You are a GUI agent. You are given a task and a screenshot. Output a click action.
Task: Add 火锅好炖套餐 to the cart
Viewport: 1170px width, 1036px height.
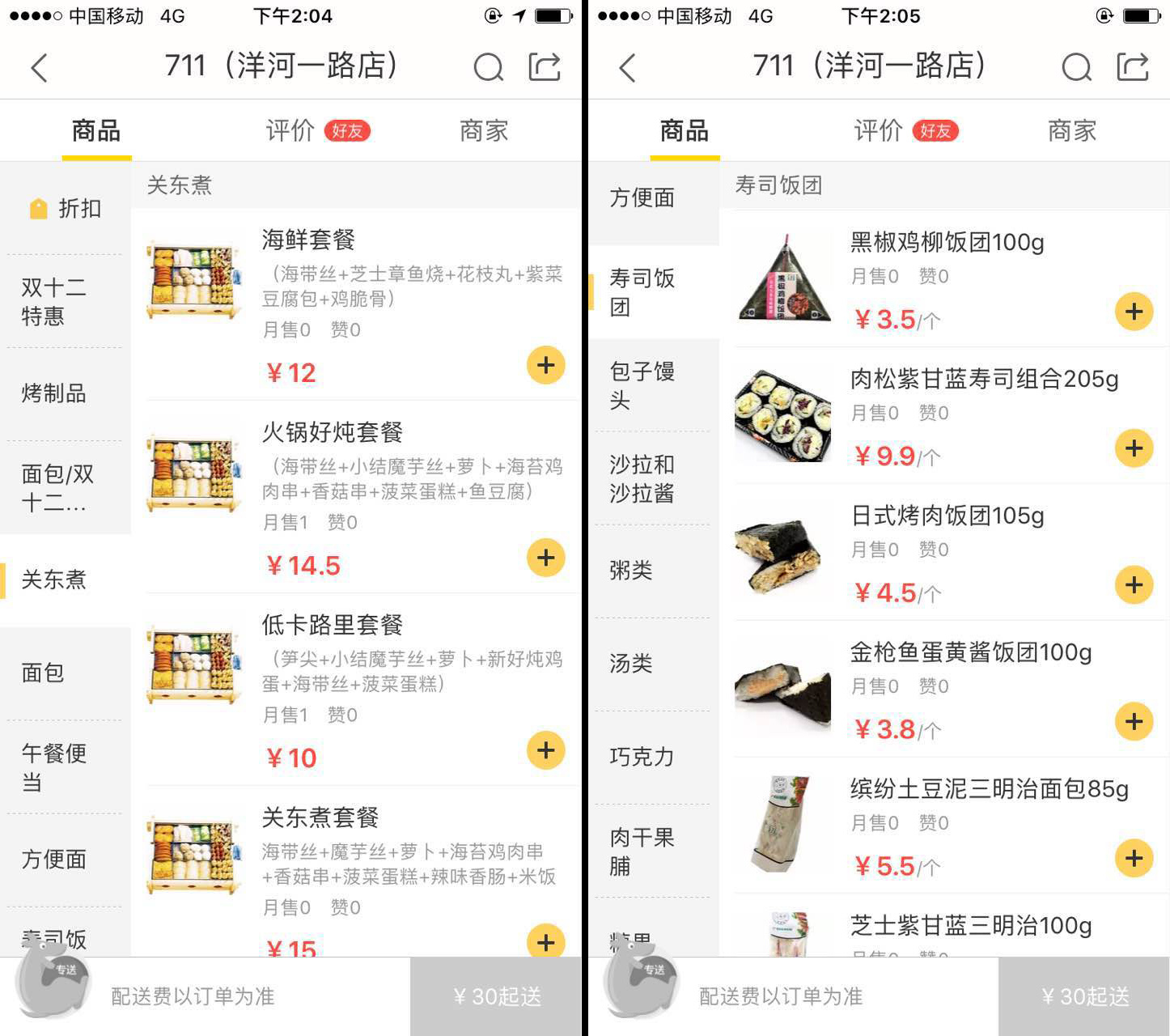(x=545, y=558)
